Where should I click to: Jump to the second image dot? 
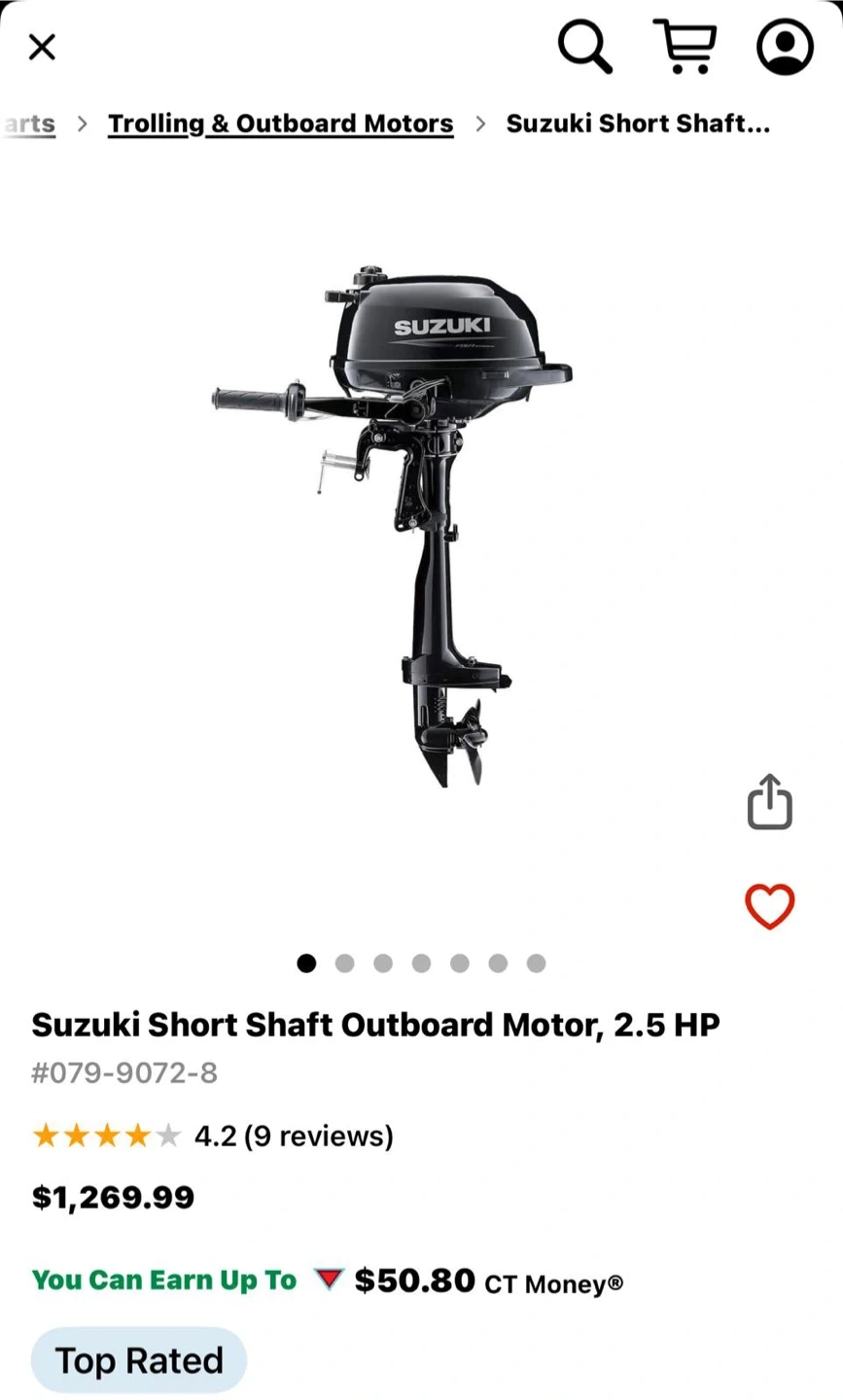click(344, 963)
